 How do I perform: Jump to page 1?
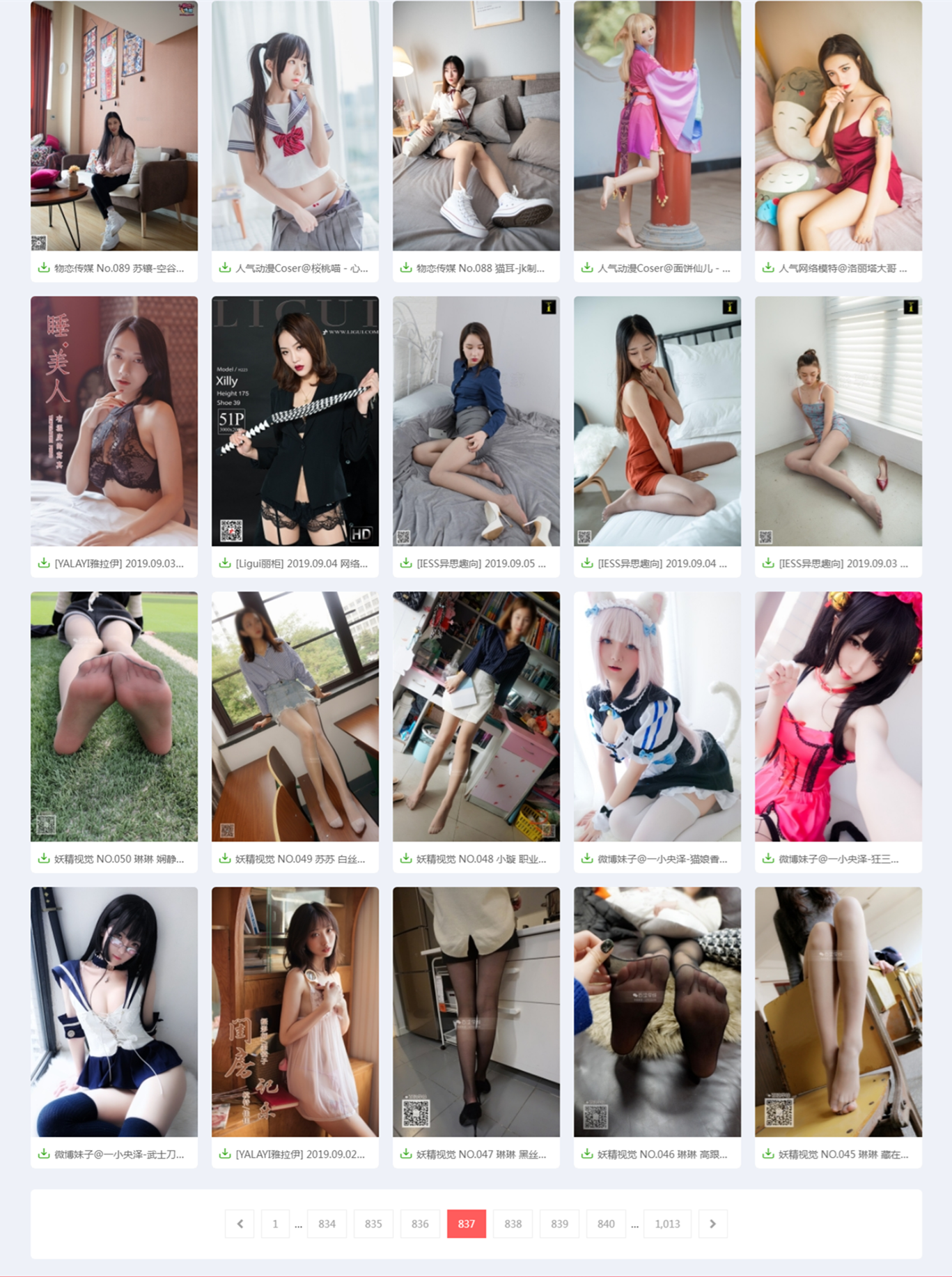pyautogui.click(x=275, y=1224)
